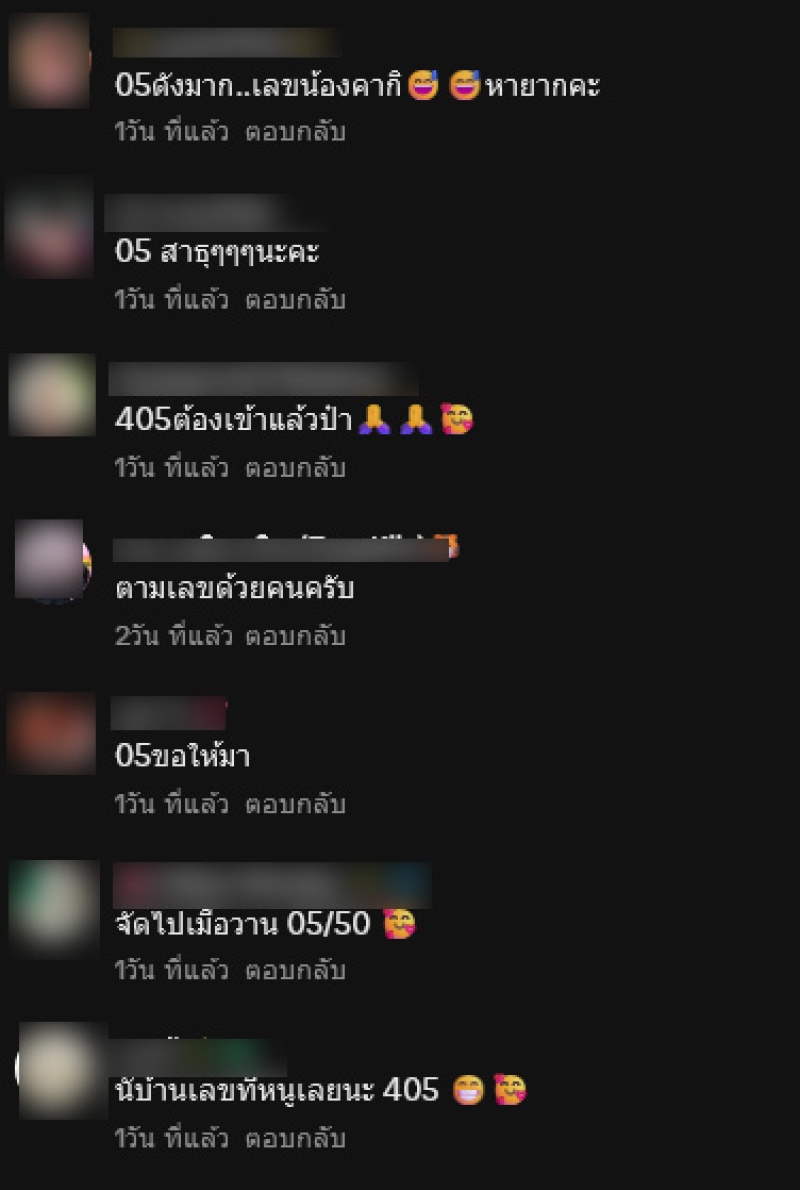This screenshot has width=800, height=1190.
Task: Tap ตอบกลับ under "405ต้องเข้าแล้วป่า"
Action: 295,468
